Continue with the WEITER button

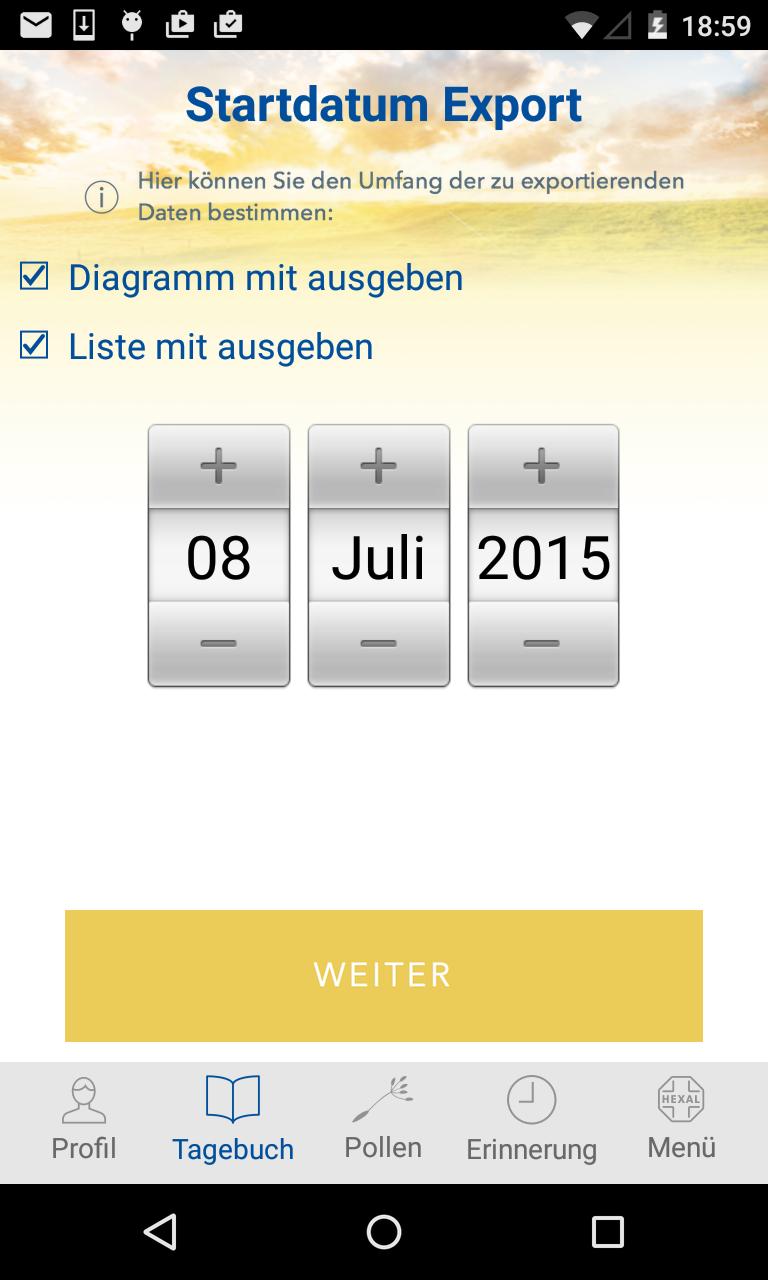[384, 975]
